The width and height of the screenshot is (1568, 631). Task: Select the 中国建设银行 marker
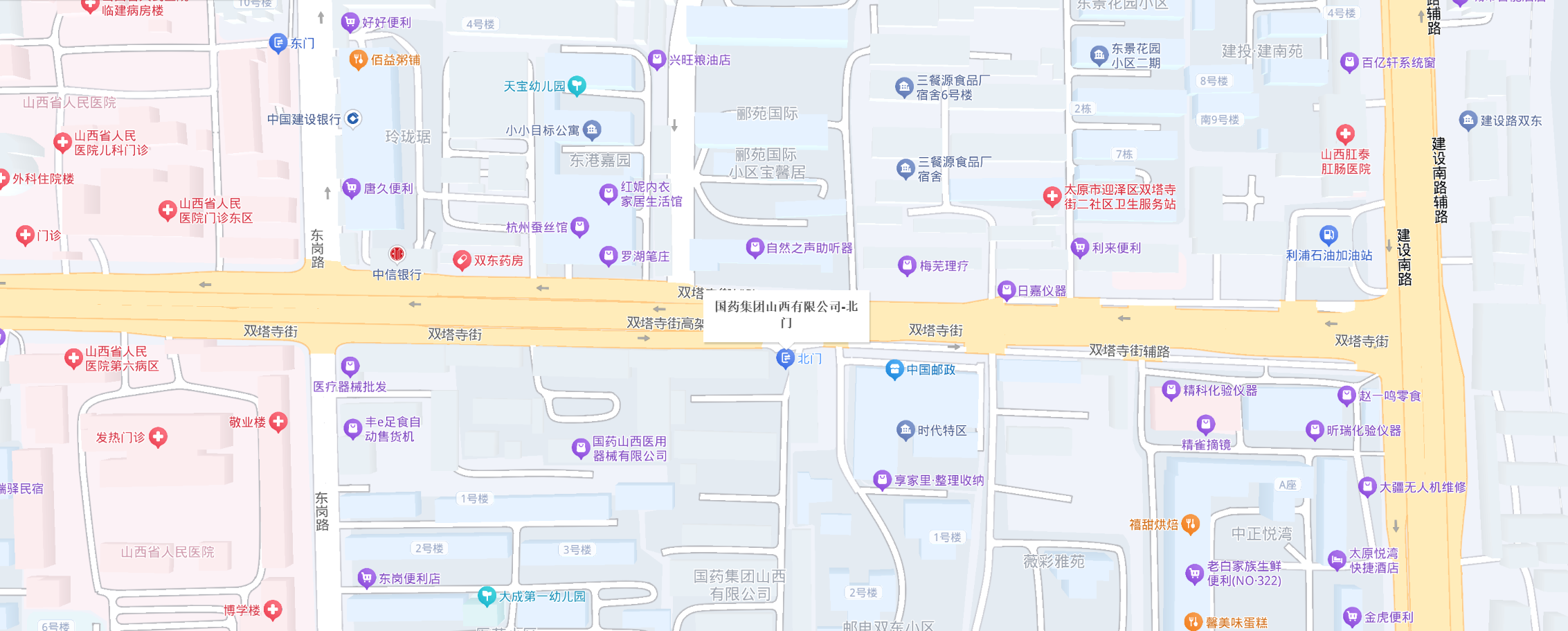(x=353, y=119)
